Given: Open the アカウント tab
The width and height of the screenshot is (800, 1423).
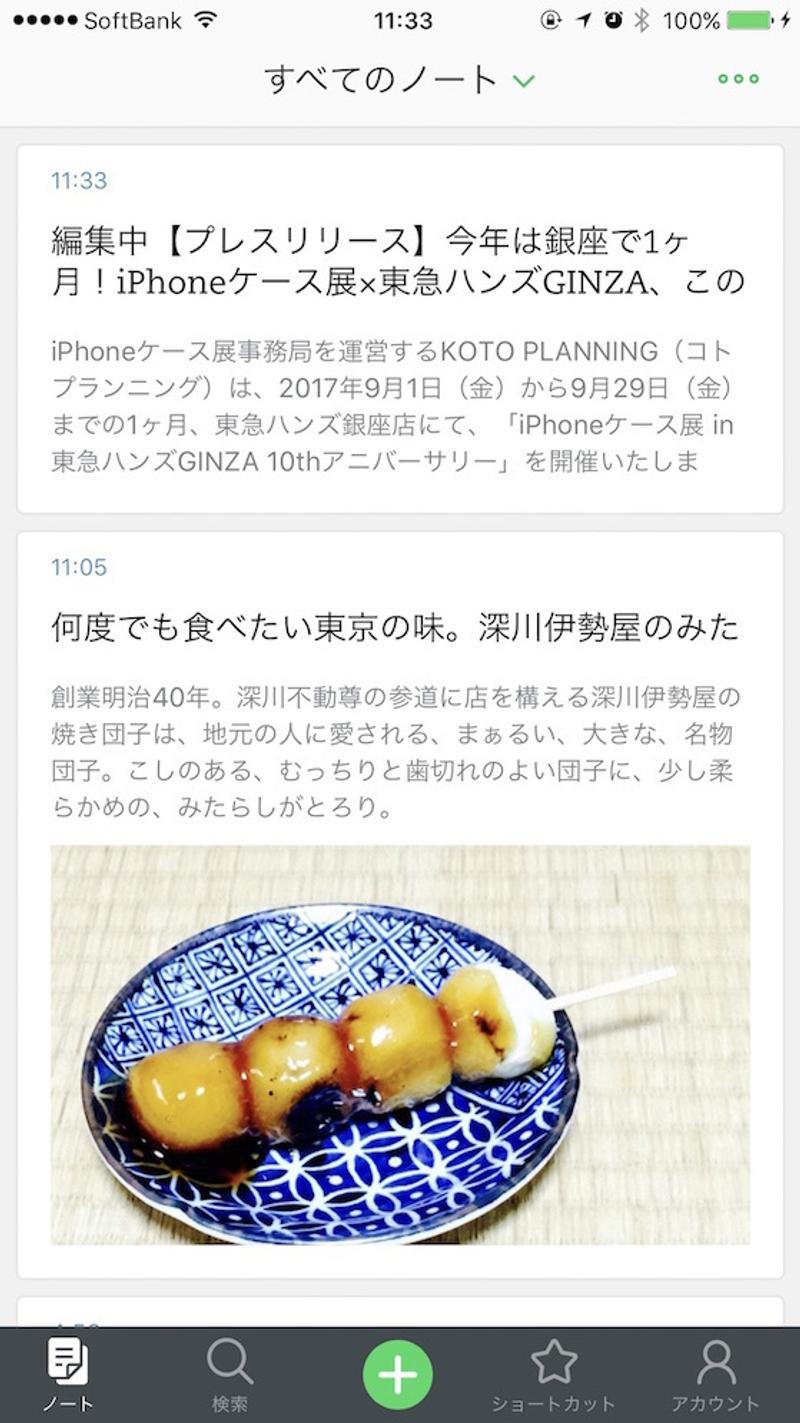Looking at the screenshot, I should pyautogui.click(x=715, y=1375).
